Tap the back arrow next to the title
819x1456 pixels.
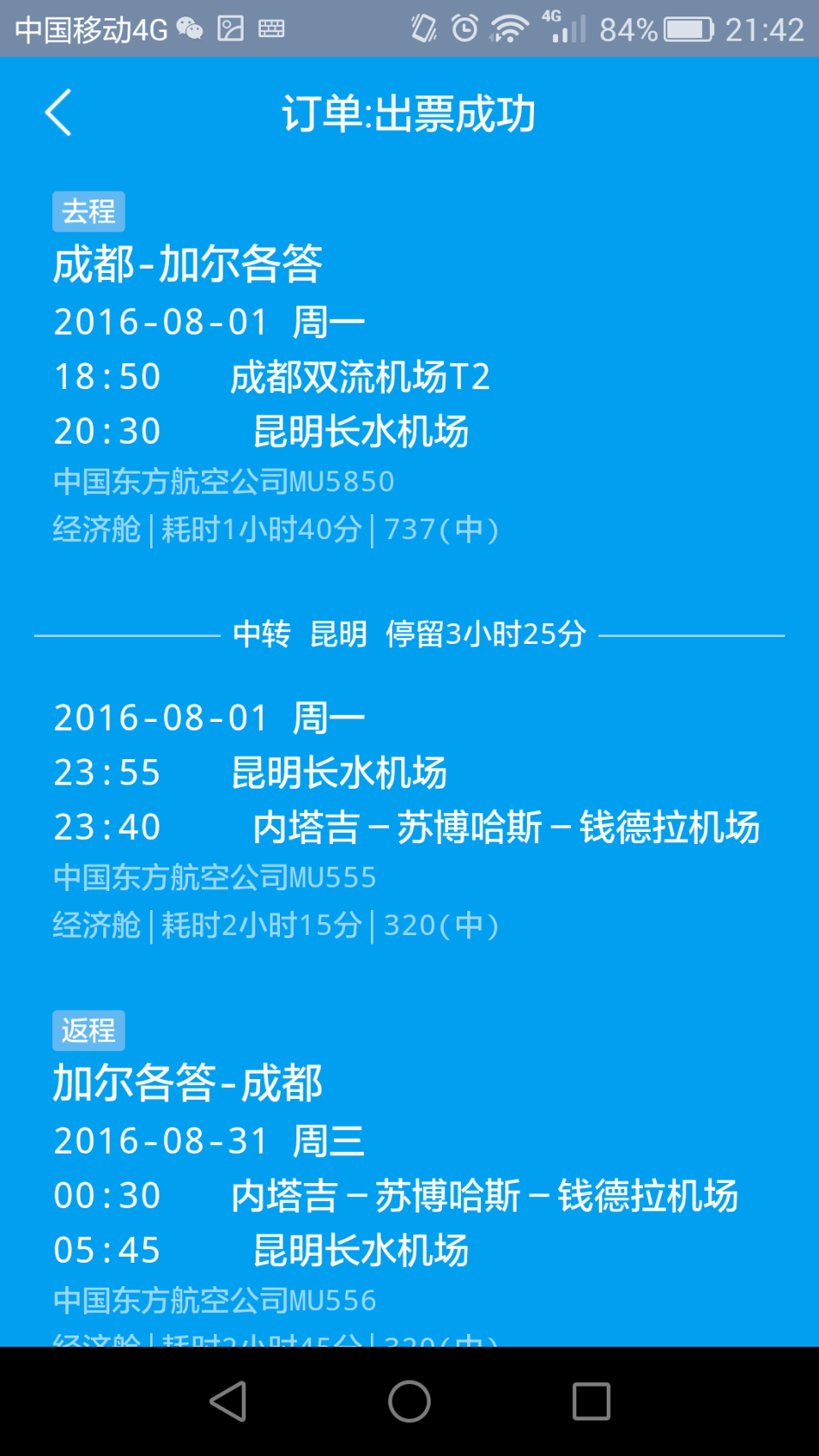point(58,112)
